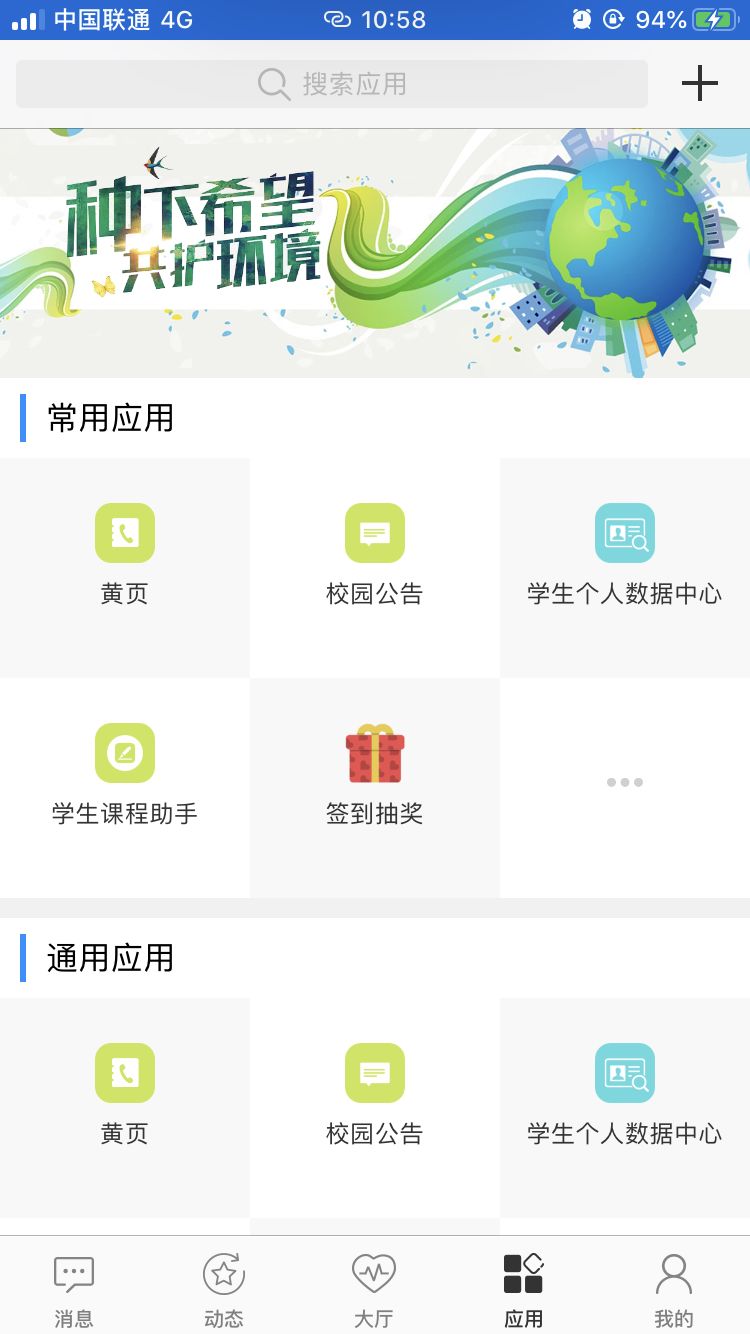Open 黄页 under 通用应用
The image size is (750, 1334).
tap(125, 1108)
